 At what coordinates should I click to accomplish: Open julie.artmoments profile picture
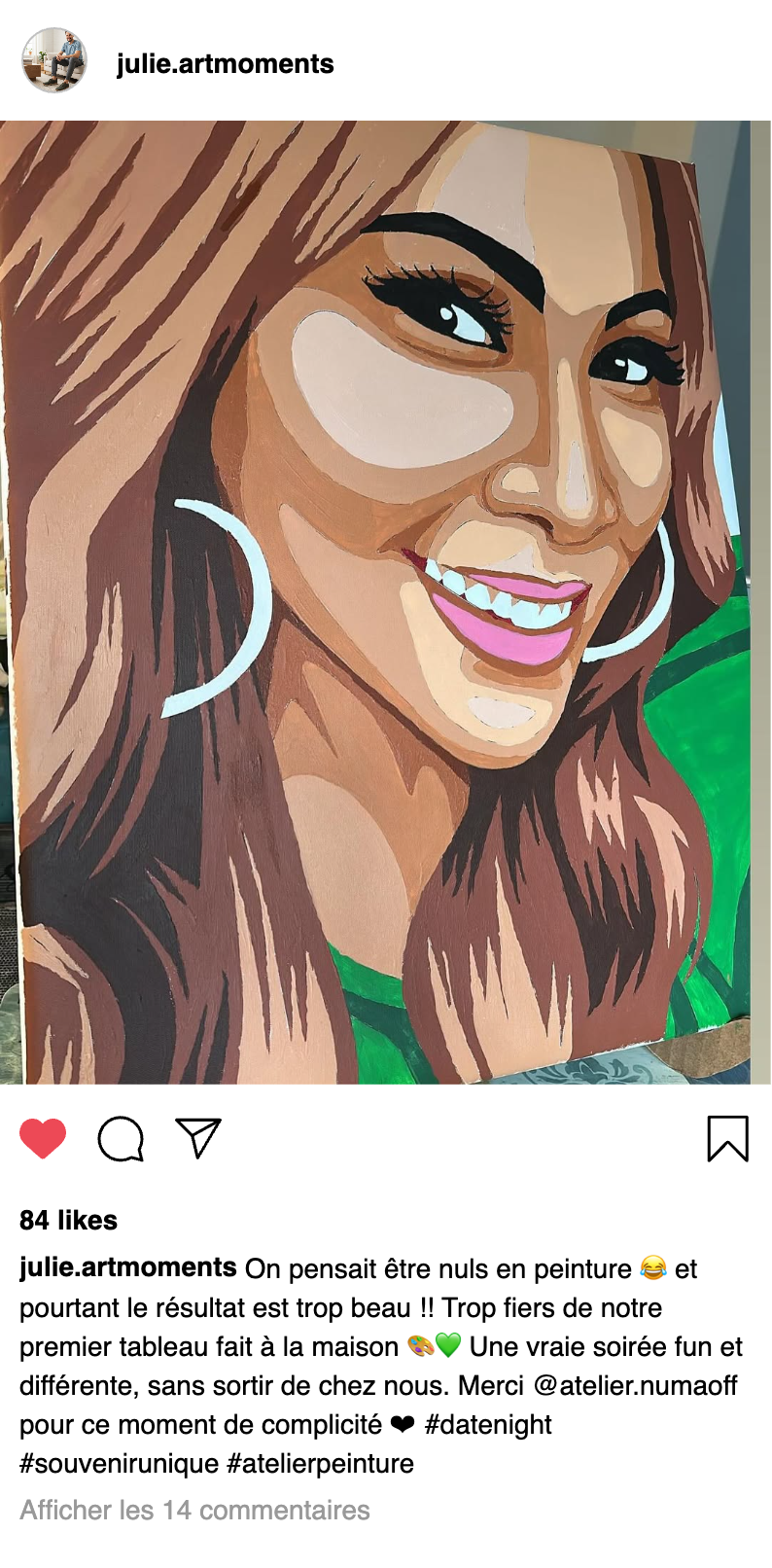point(54,60)
